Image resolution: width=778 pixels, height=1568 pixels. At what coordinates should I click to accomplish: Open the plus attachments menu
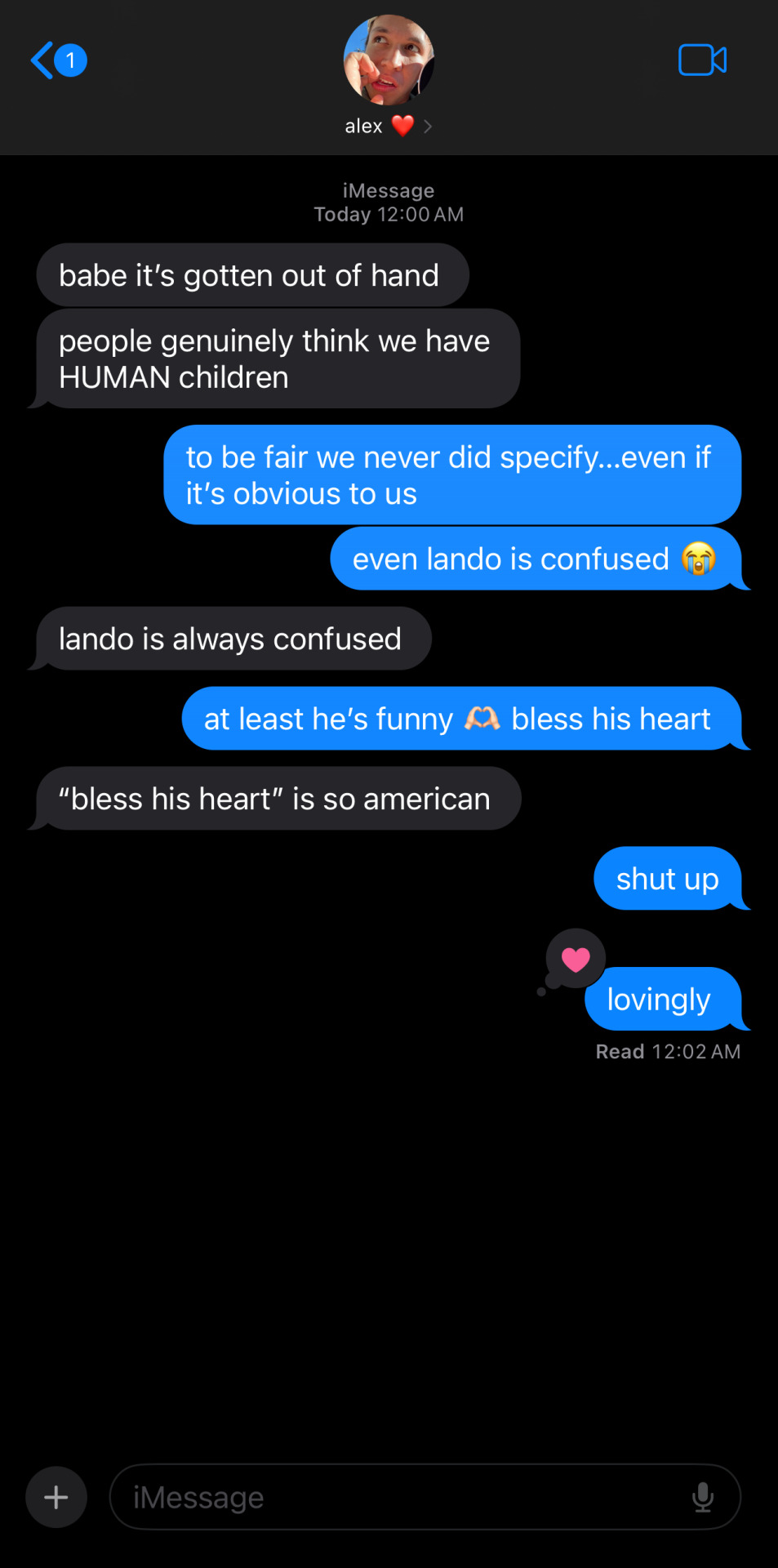coord(56,1497)
